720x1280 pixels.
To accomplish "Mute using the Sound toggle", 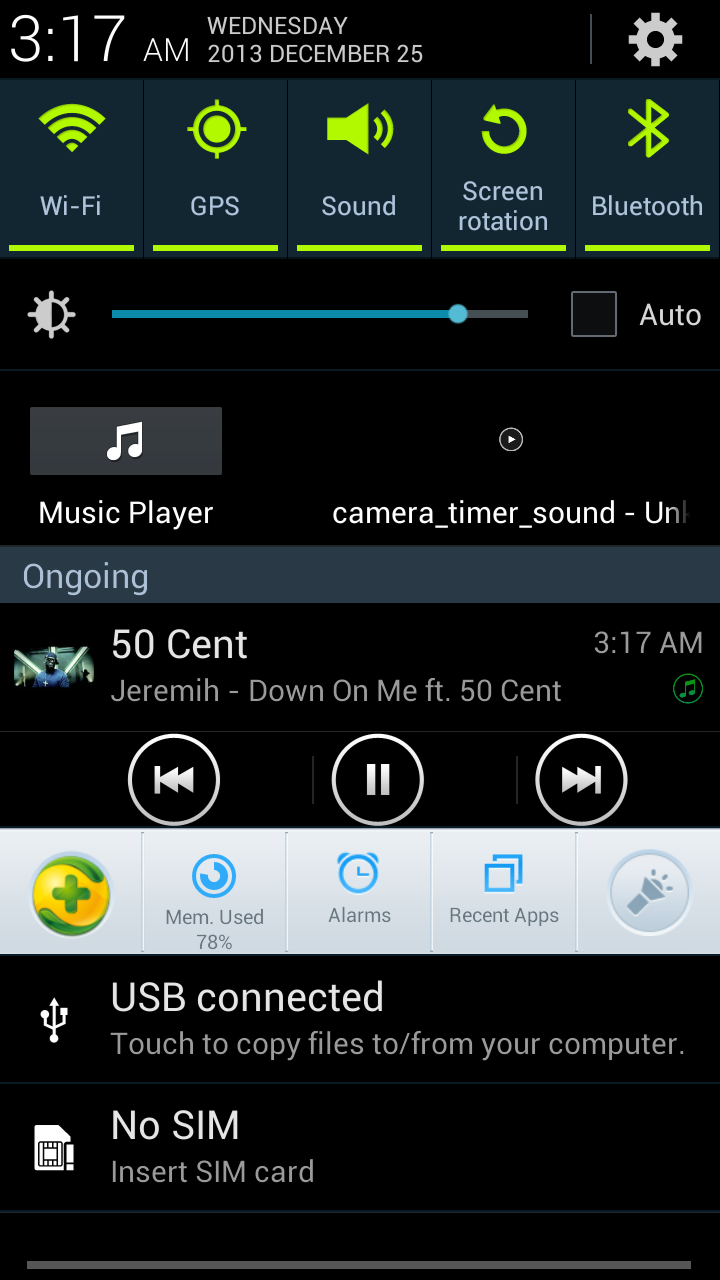I will click(359, 166).
